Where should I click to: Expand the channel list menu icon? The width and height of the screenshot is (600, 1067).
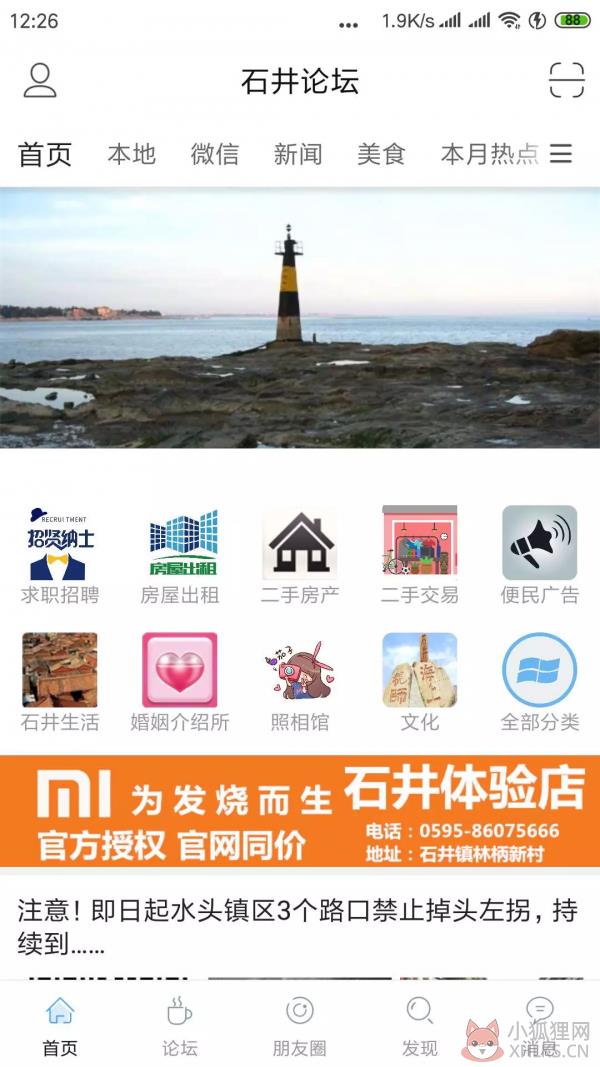(x=561, y=154)
